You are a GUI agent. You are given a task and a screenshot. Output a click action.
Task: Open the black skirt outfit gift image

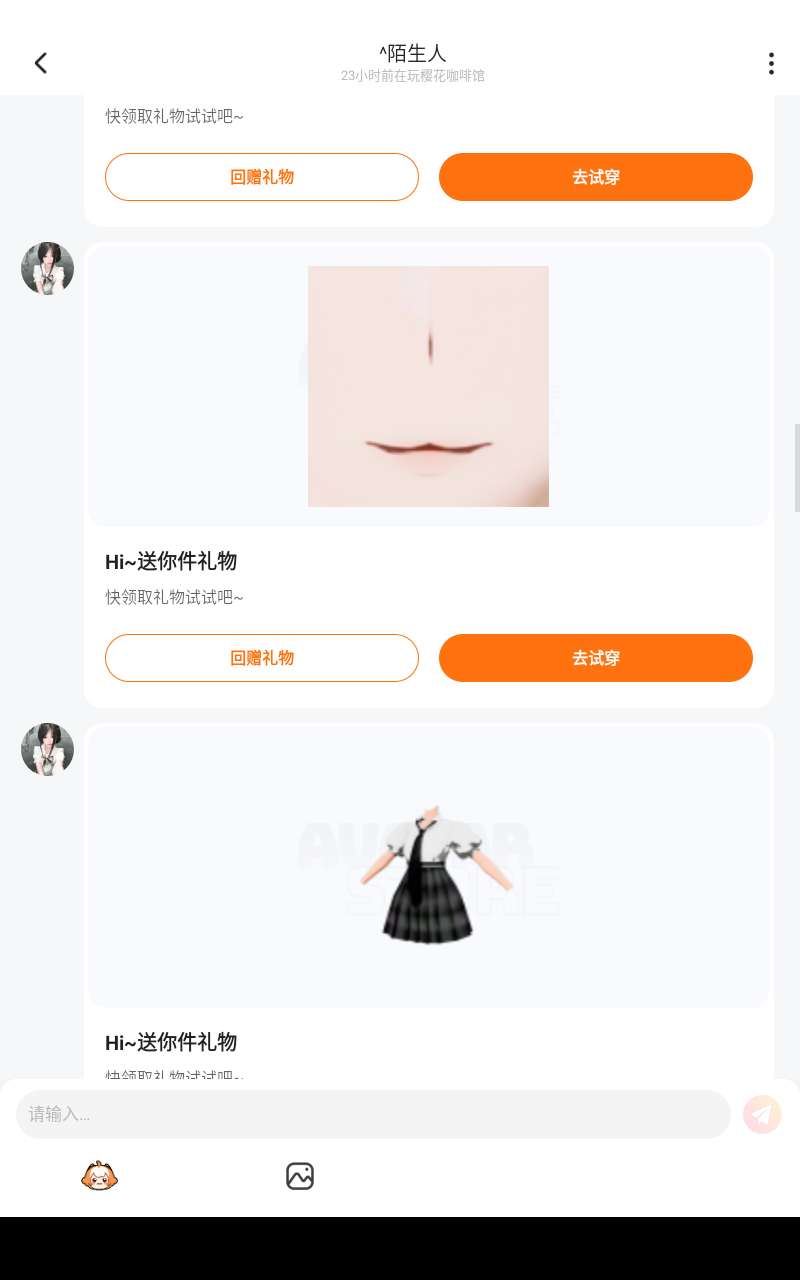click(428, 872)
